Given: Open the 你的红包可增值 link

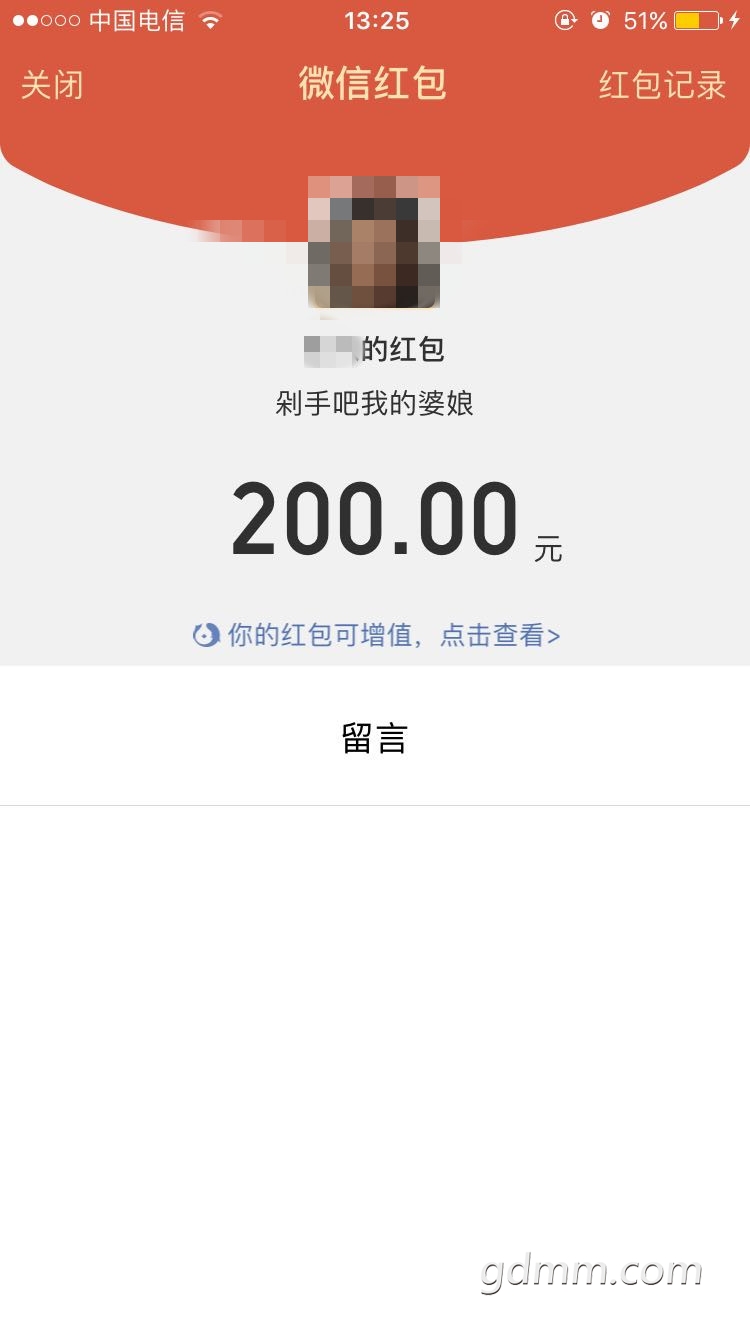Looking at the screenshot, I should pos(376,635).
